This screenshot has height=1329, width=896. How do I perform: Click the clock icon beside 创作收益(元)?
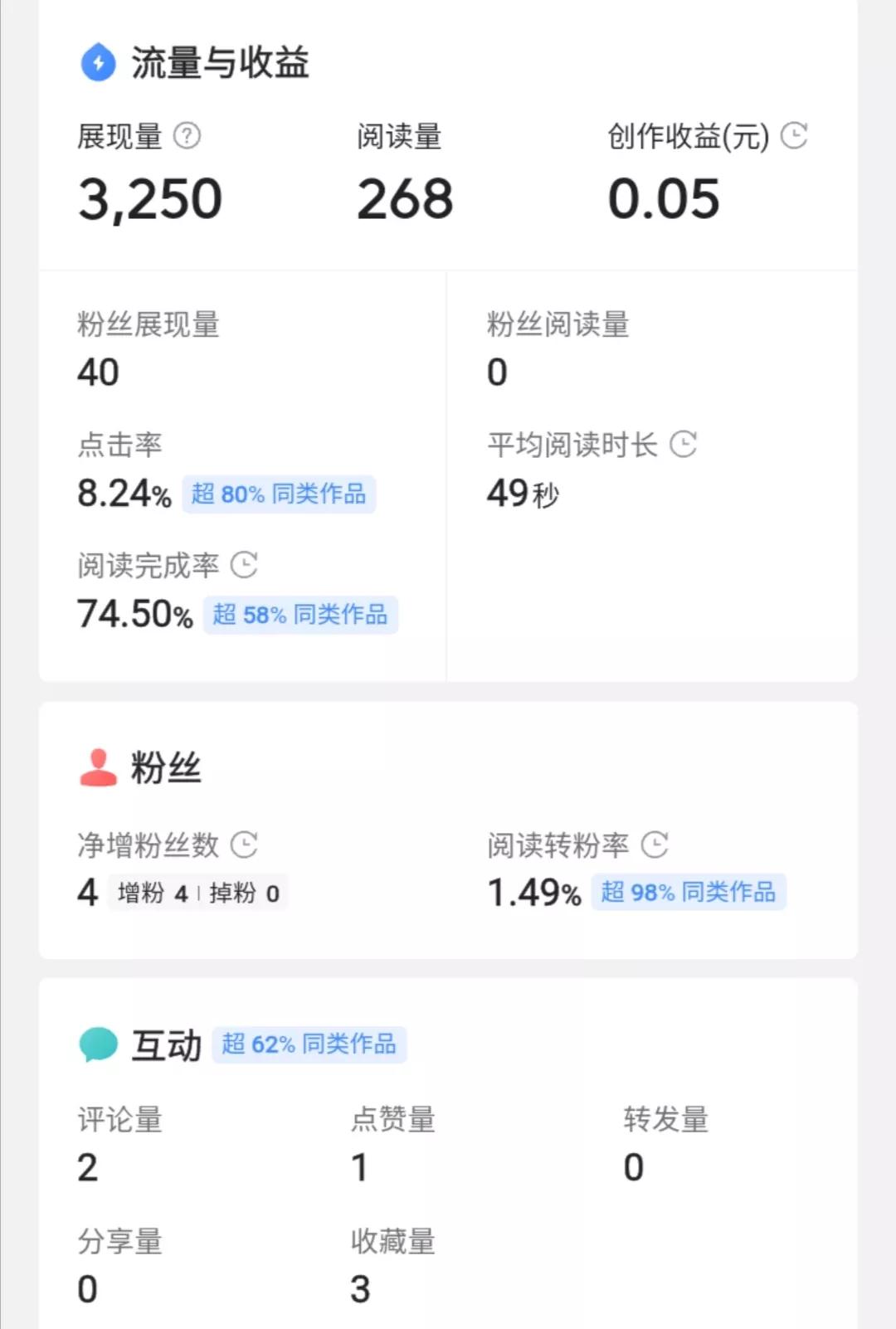(x=796, y=136)
